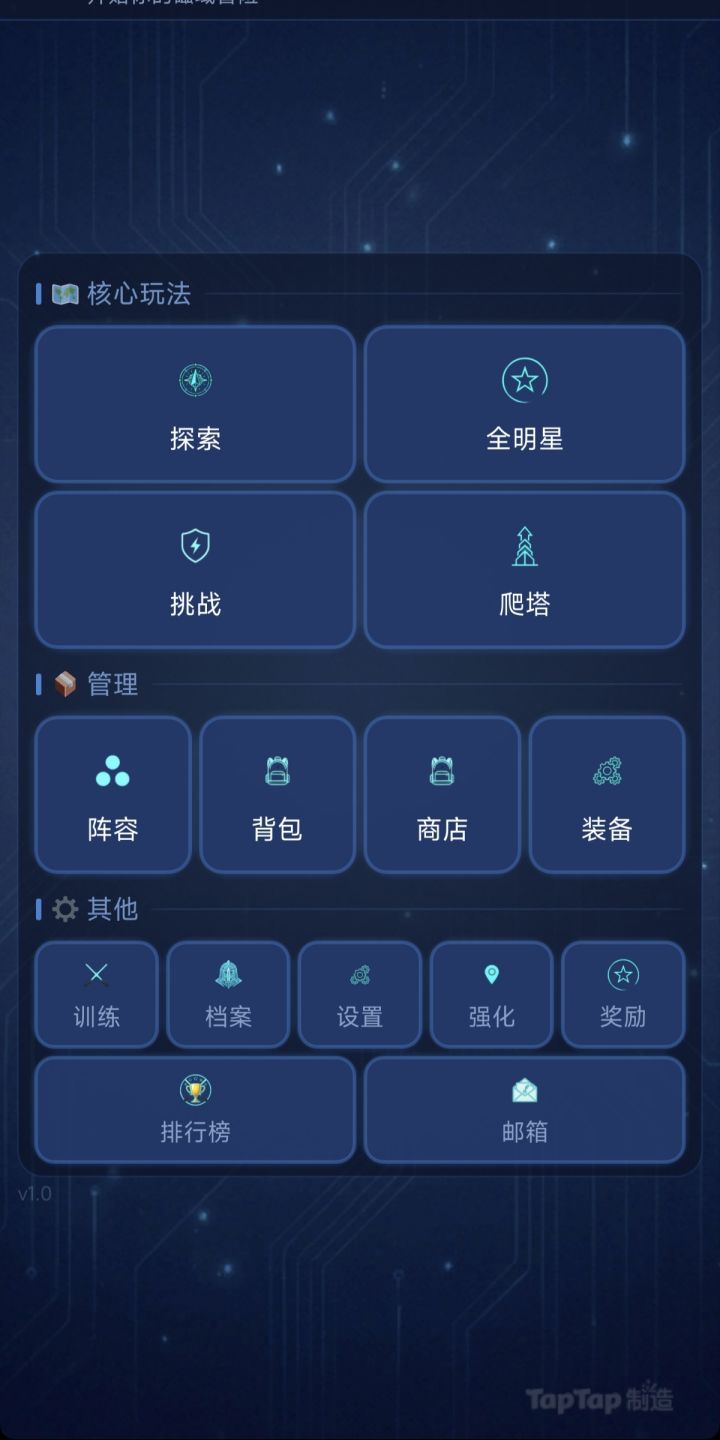Click the shield icon on 挑战 card
Image resolution: width=720 pixels, height=1440 pixels.
tap(194, 545)
